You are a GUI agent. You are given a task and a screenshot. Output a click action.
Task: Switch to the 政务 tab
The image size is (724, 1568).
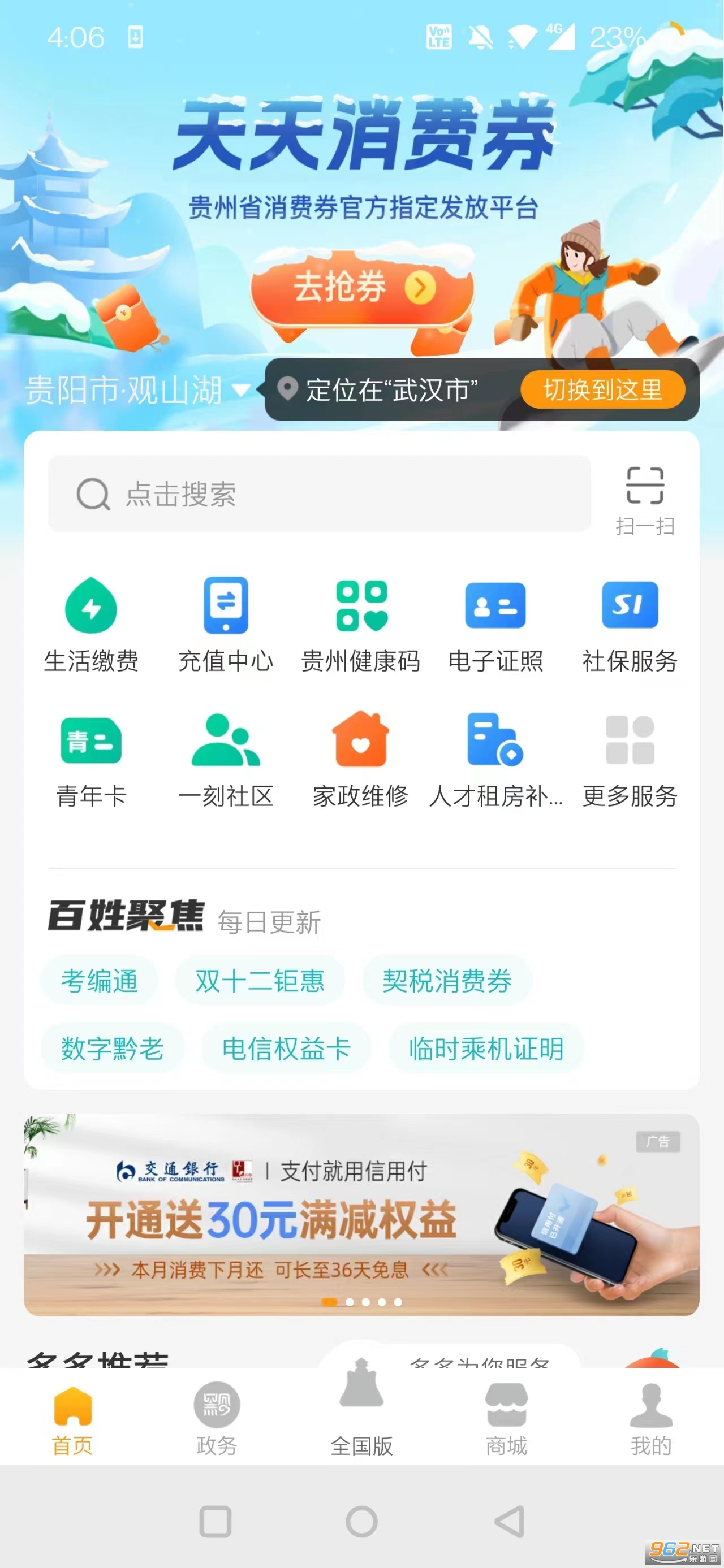click(x=217, y=1419)
